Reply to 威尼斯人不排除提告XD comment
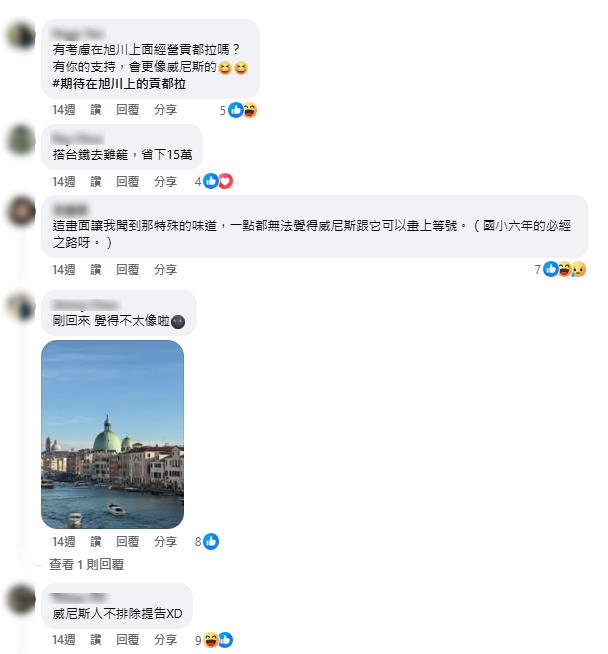608x654 pixels. 127,640
